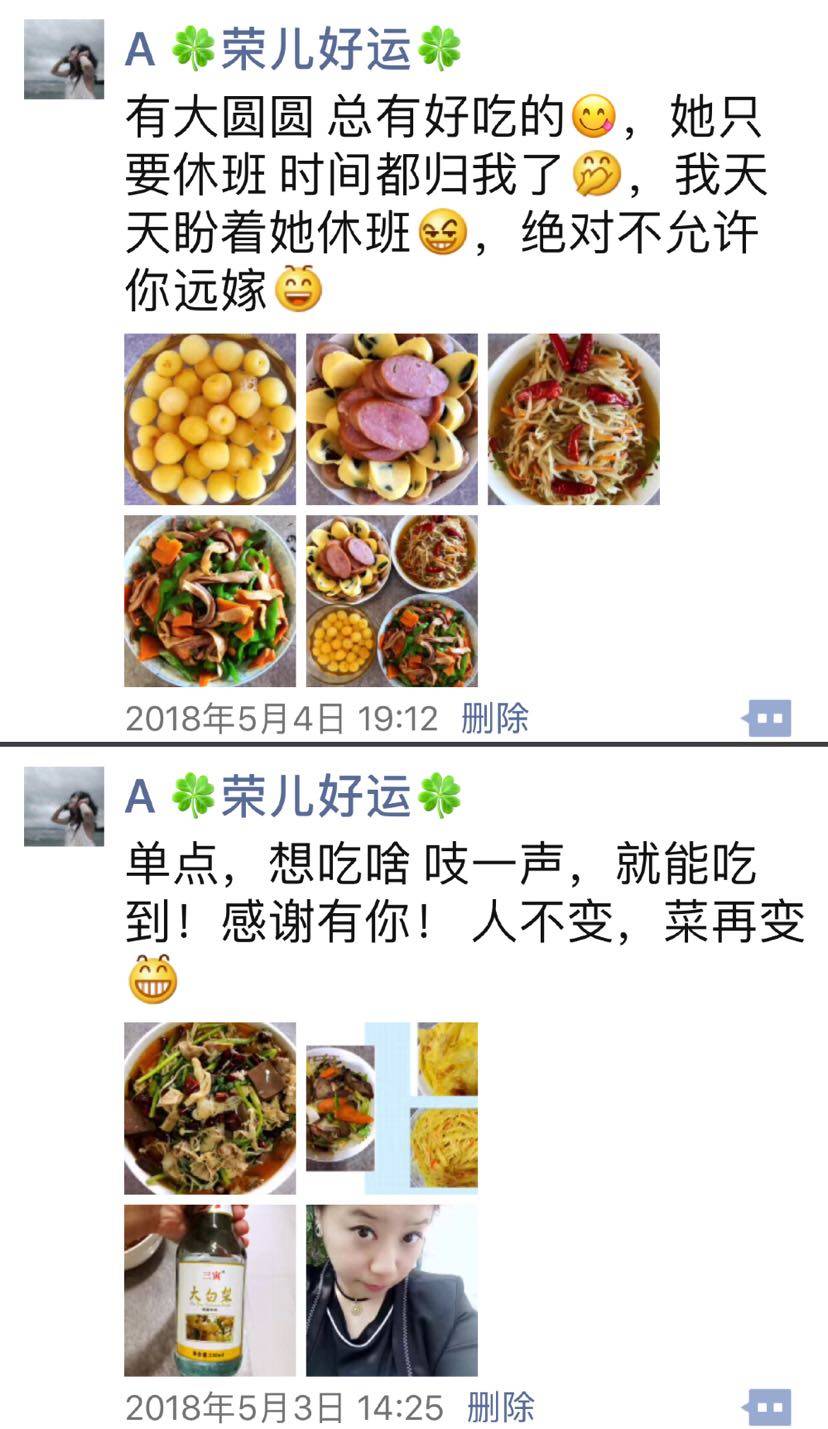View the sliced sausage platter photo

tap(392, 419)
